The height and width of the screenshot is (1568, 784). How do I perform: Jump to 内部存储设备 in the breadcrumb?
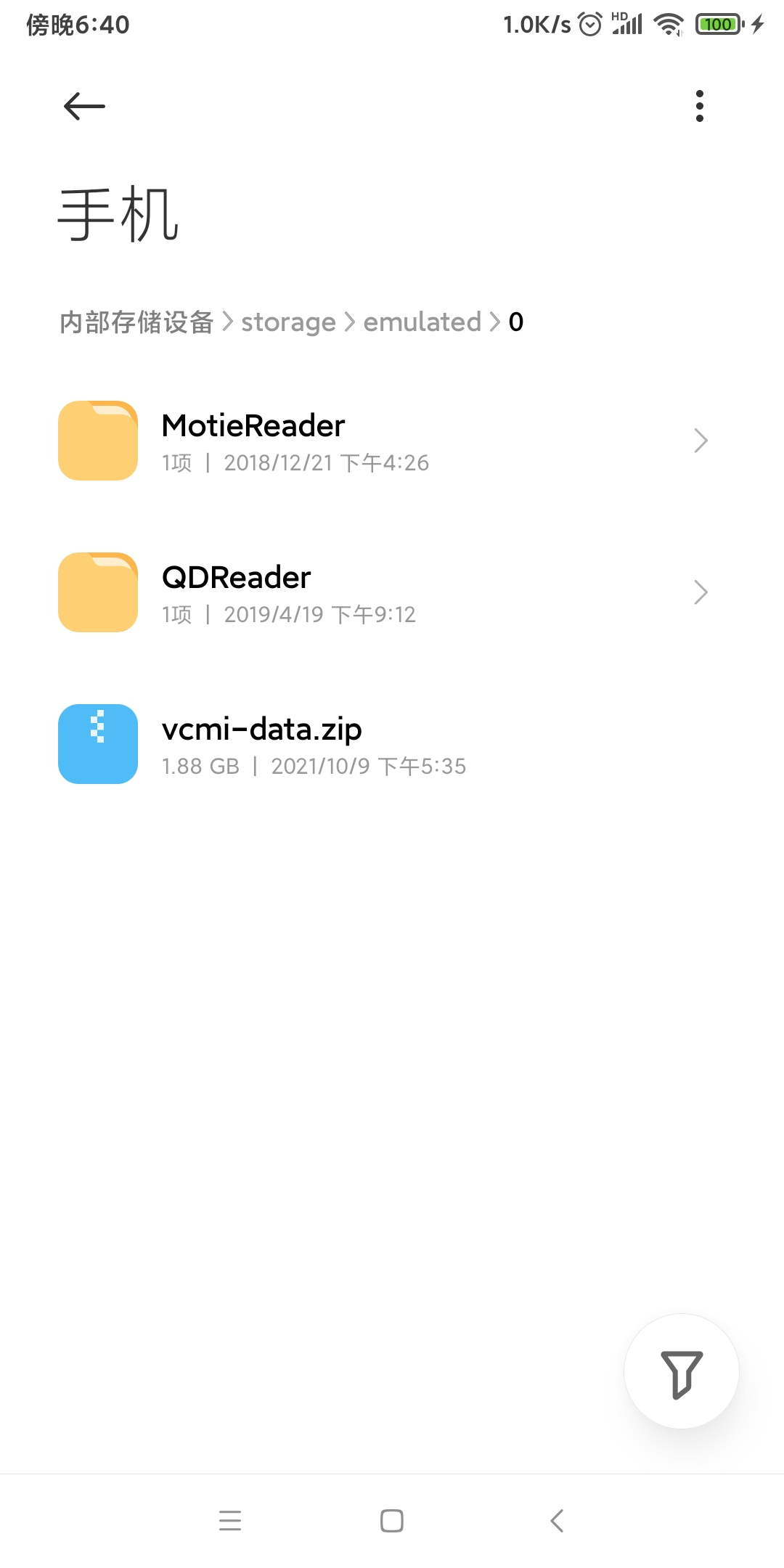coord(136,322)
